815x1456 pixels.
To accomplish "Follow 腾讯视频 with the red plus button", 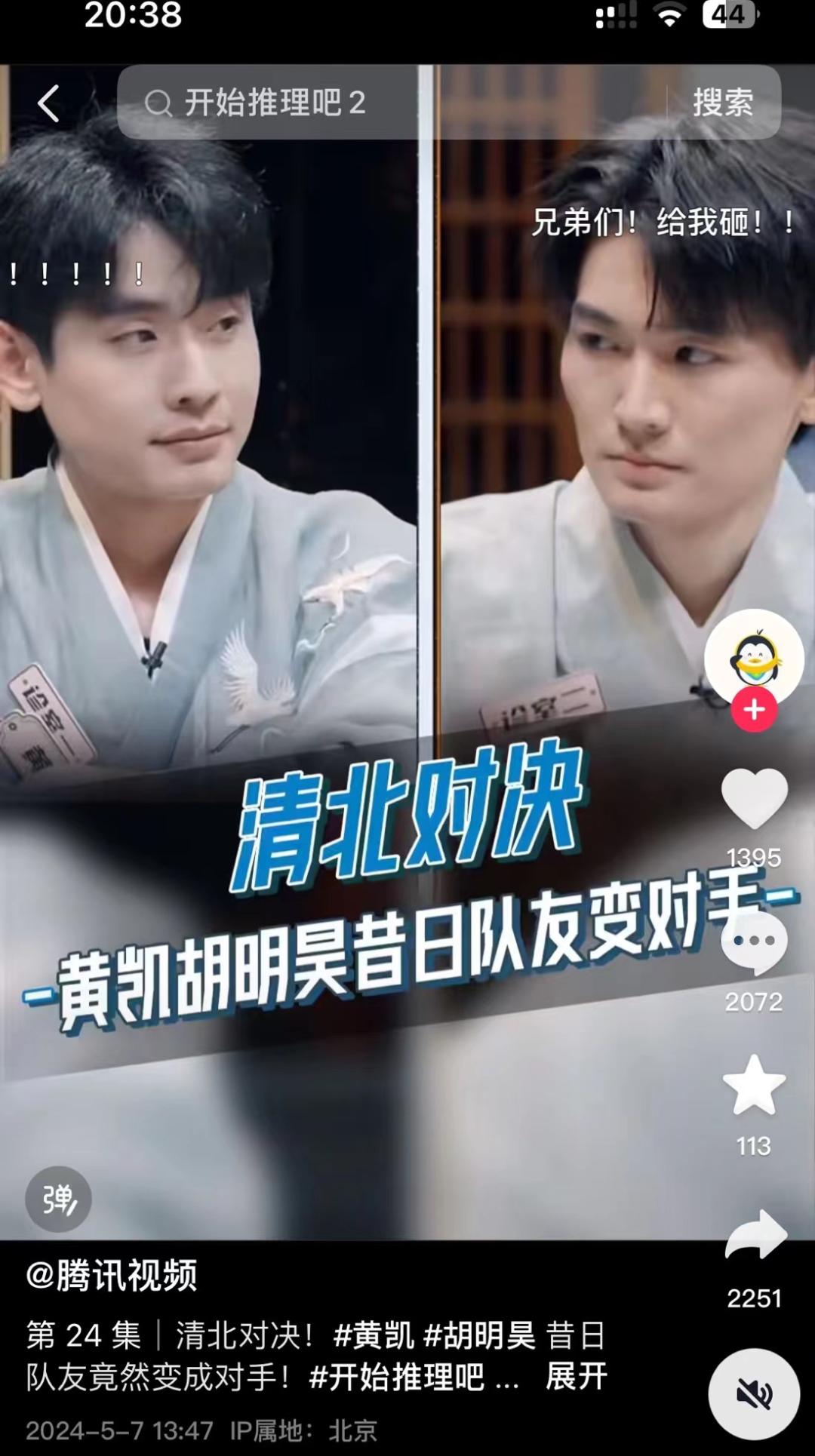I will click(754, 710).
